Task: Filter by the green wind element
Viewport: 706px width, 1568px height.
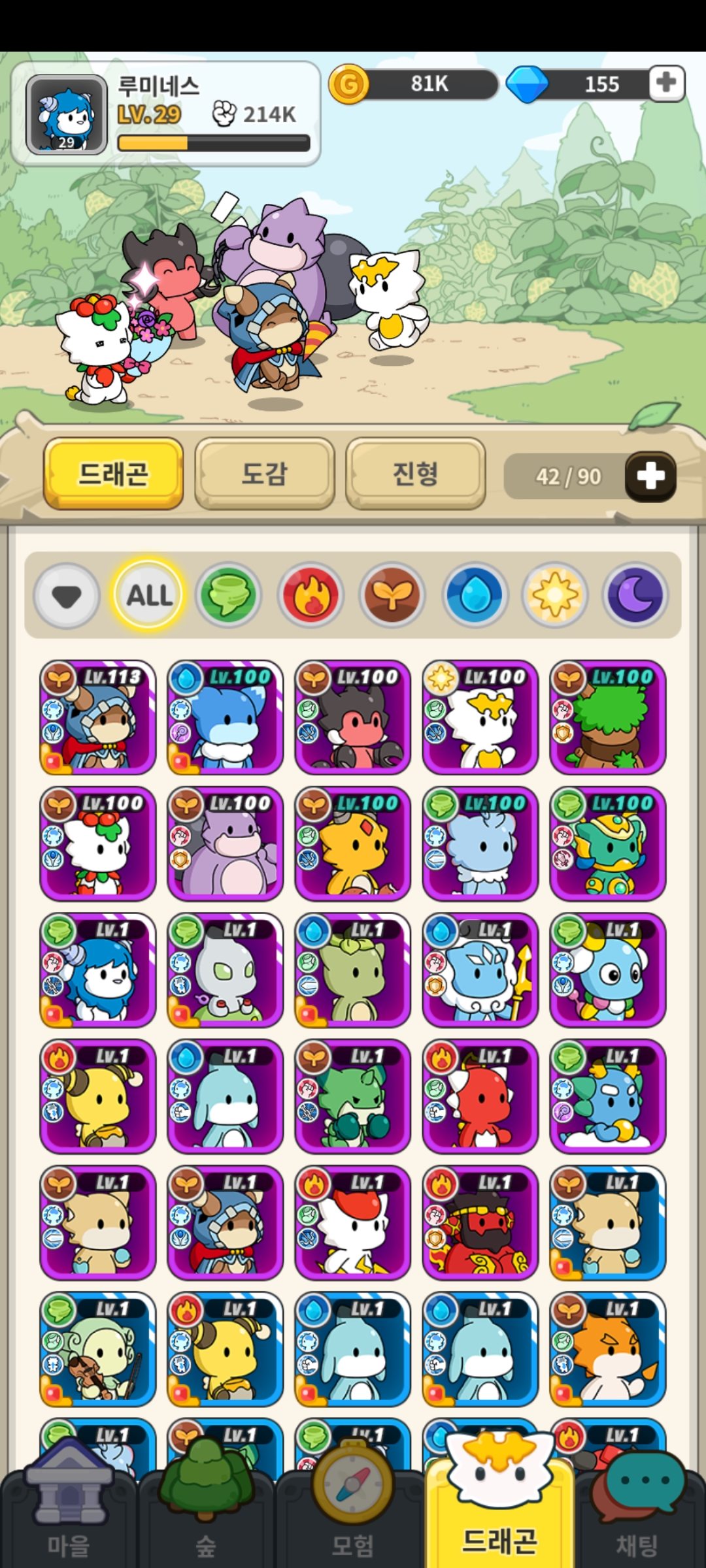Action: coord(228,595)
